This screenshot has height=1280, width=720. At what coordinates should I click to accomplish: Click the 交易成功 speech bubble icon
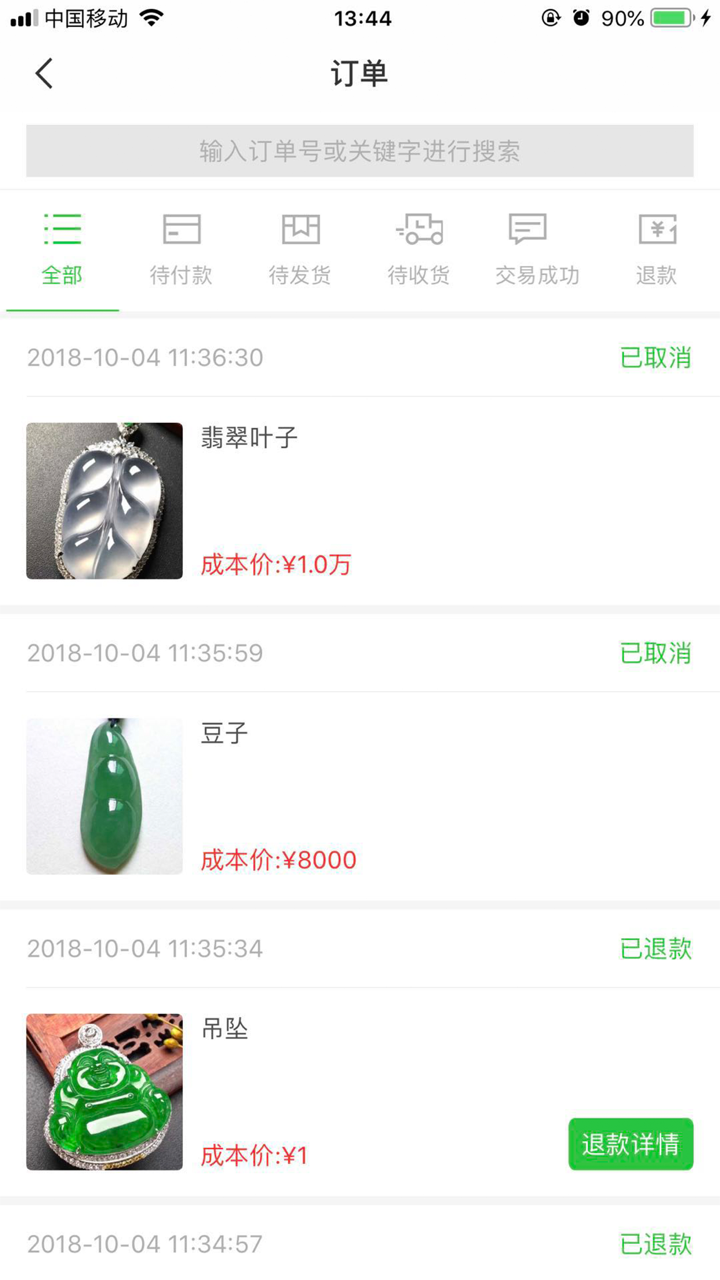[537, 229]
